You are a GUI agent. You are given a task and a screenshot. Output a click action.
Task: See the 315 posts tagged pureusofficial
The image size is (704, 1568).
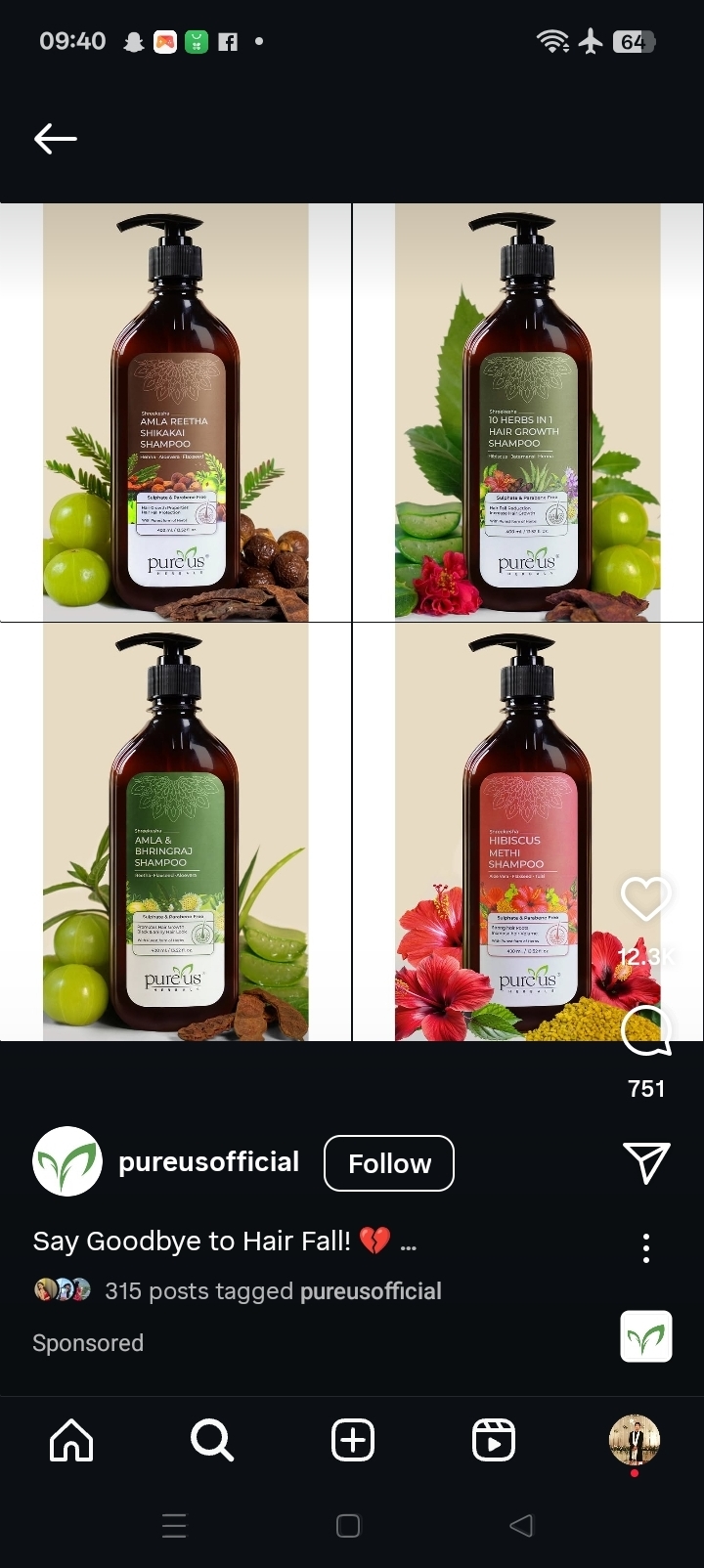[272, 1291]
